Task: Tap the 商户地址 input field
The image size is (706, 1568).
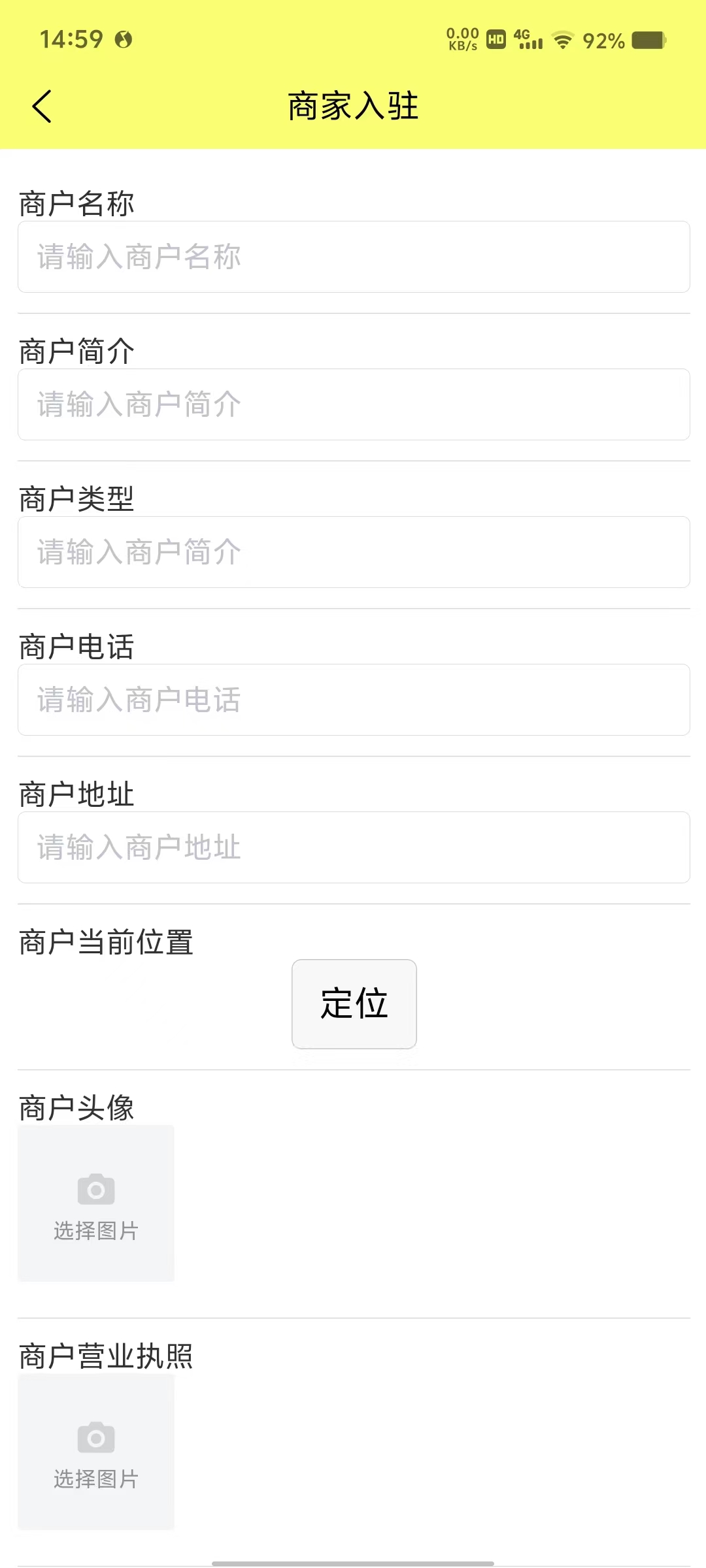Action: click(x=353, y=847)
